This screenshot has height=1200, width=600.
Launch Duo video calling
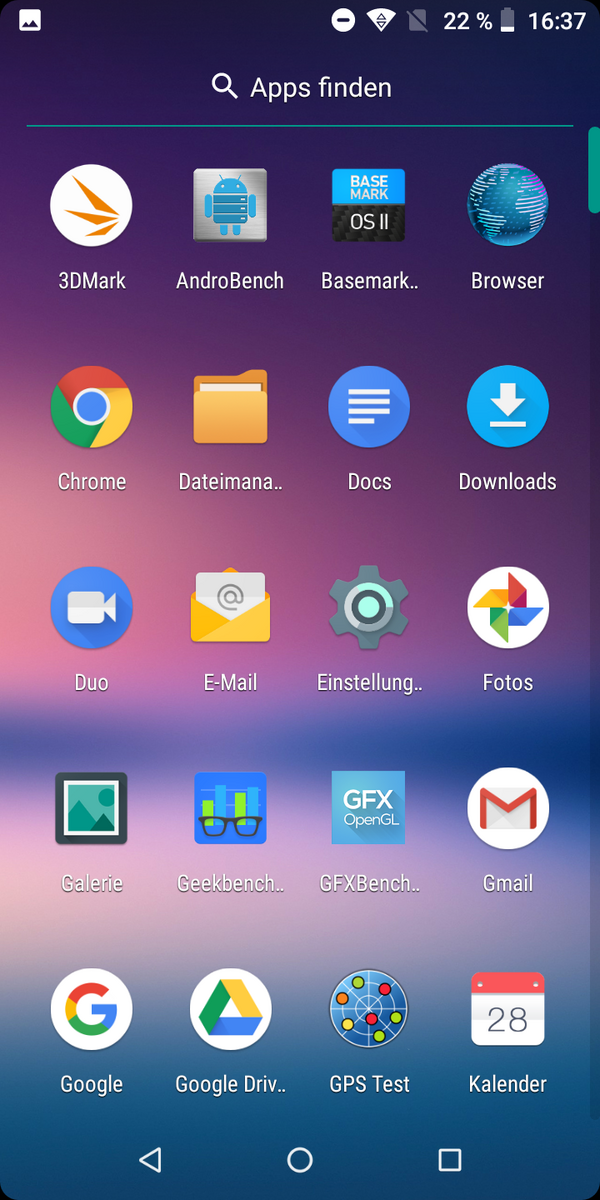coord(91,608)
